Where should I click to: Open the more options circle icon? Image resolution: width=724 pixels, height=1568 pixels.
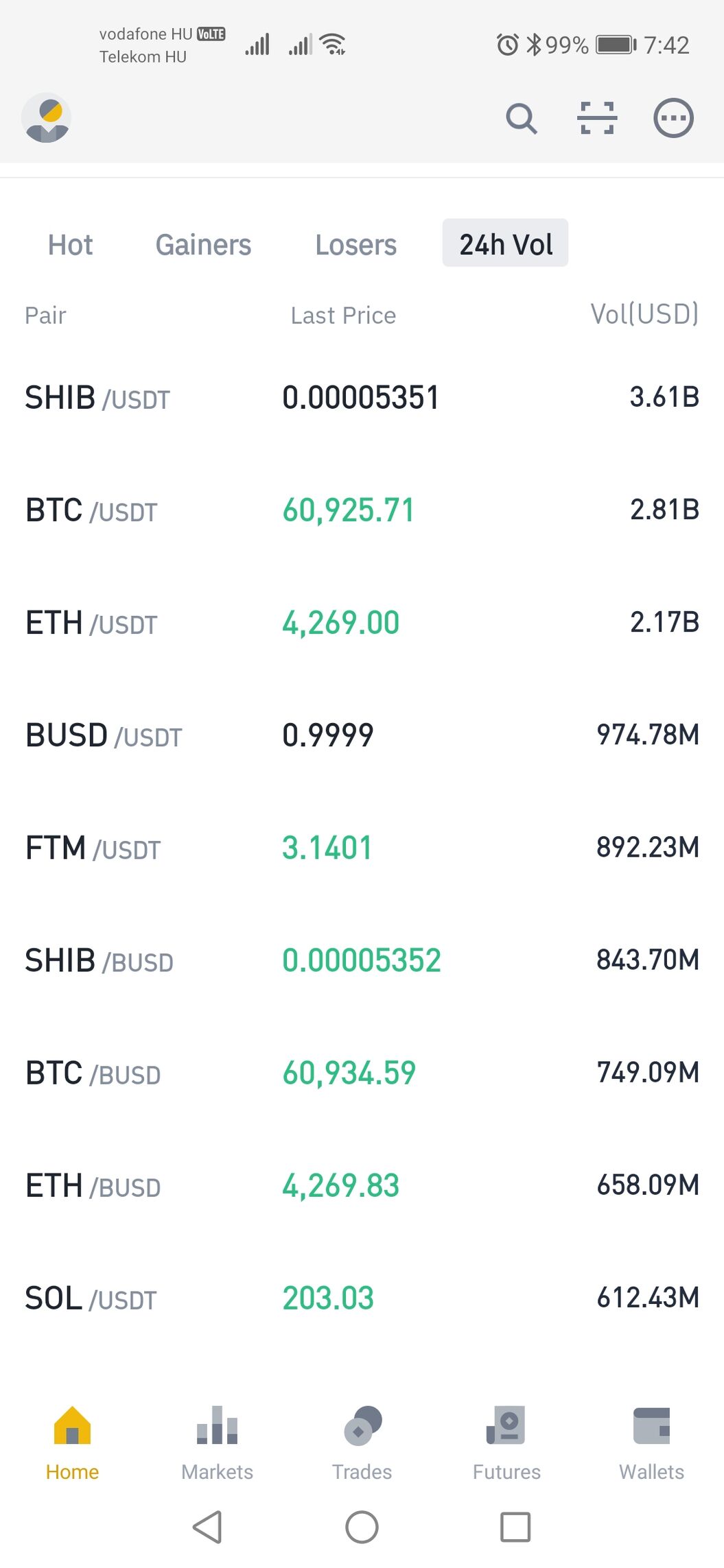[673, 118]
